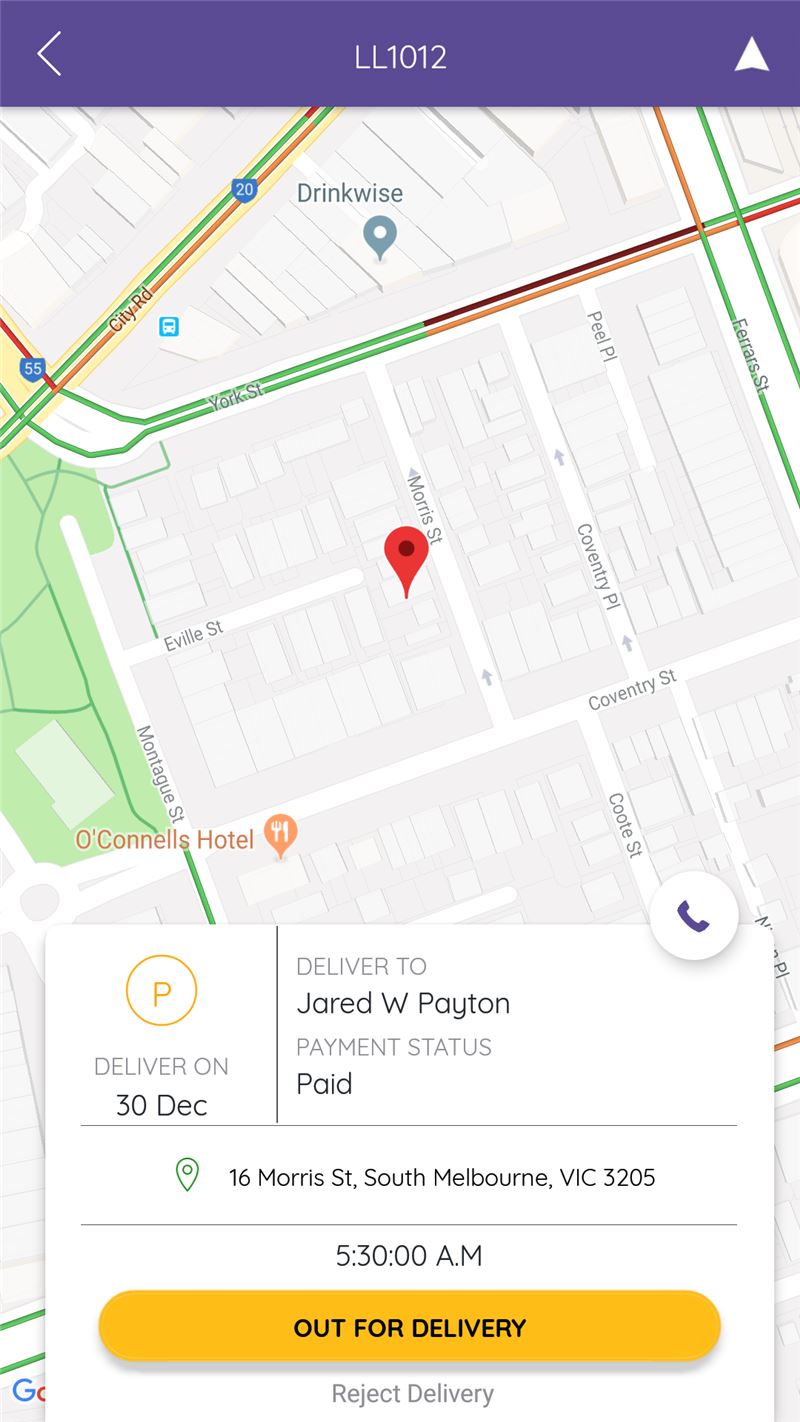Open the O'Connells Hotel restaurant marker
This screenshot has width=800, height=1422.
(281, 836)
